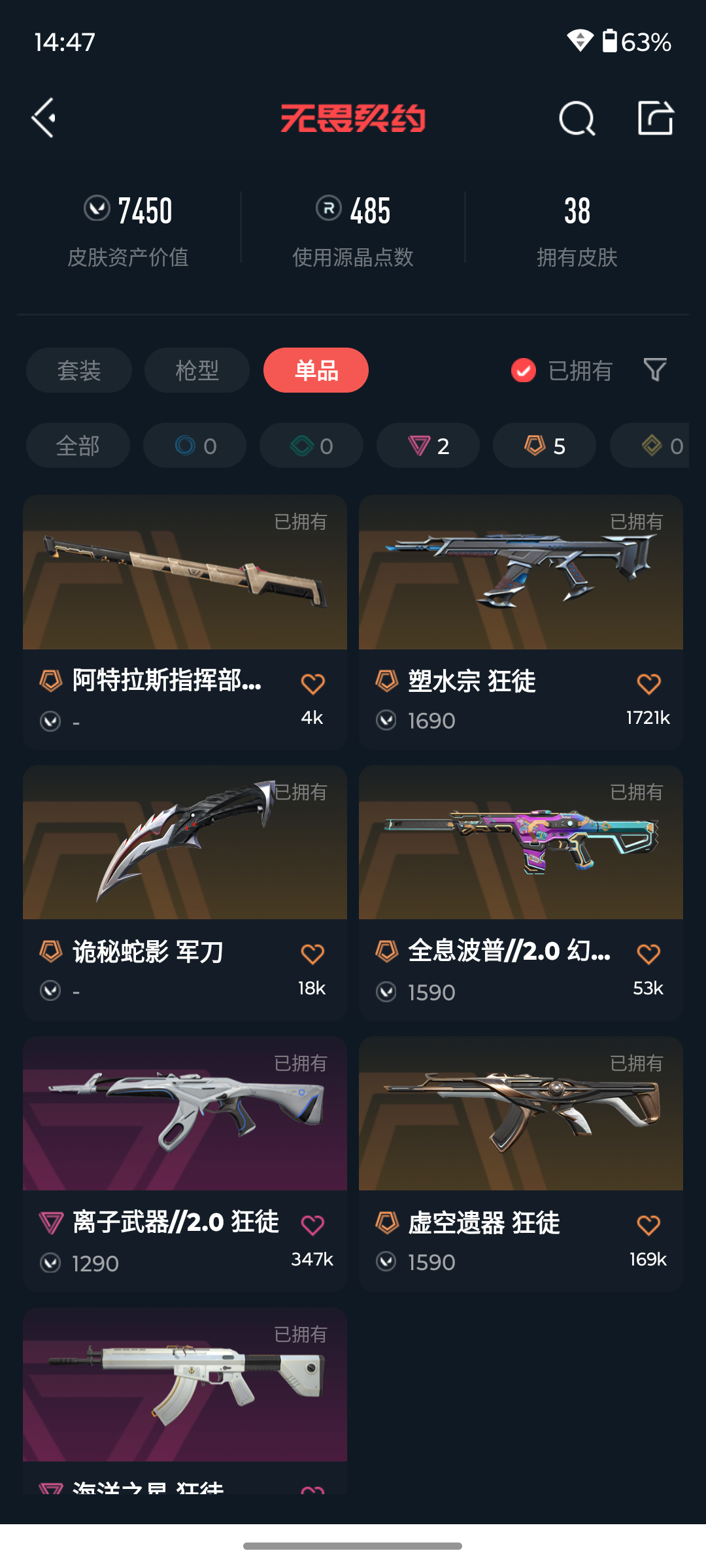Select the 全部 rarity chip
Screen dimensions: 706x1568
[x=78, y=446]
